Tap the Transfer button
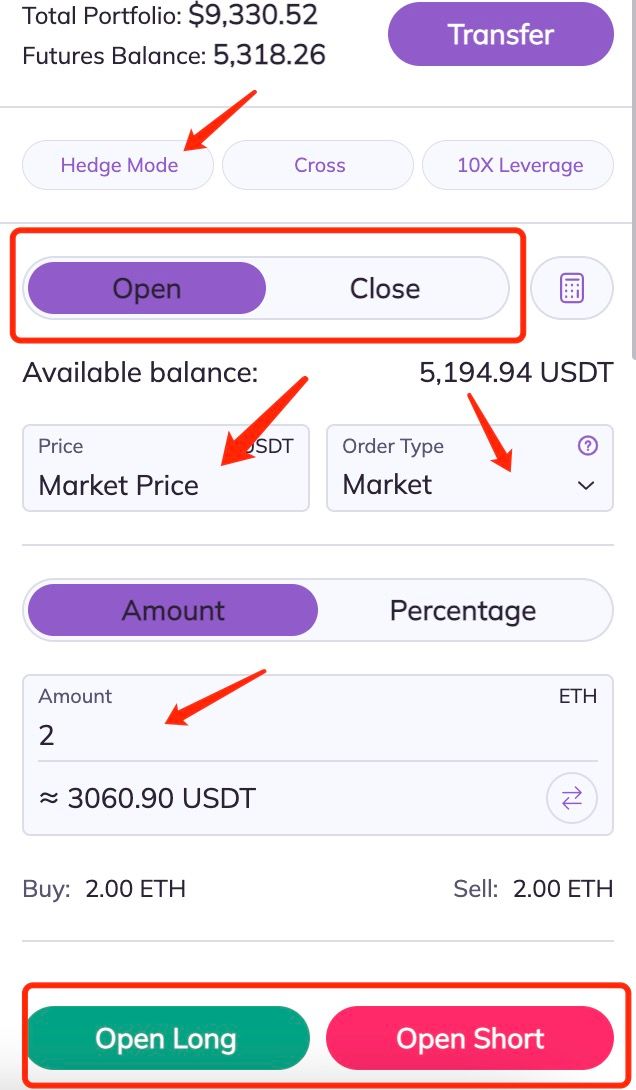Image resolution: width=636 pixels, height=1090 pixels. coord(500,34)
